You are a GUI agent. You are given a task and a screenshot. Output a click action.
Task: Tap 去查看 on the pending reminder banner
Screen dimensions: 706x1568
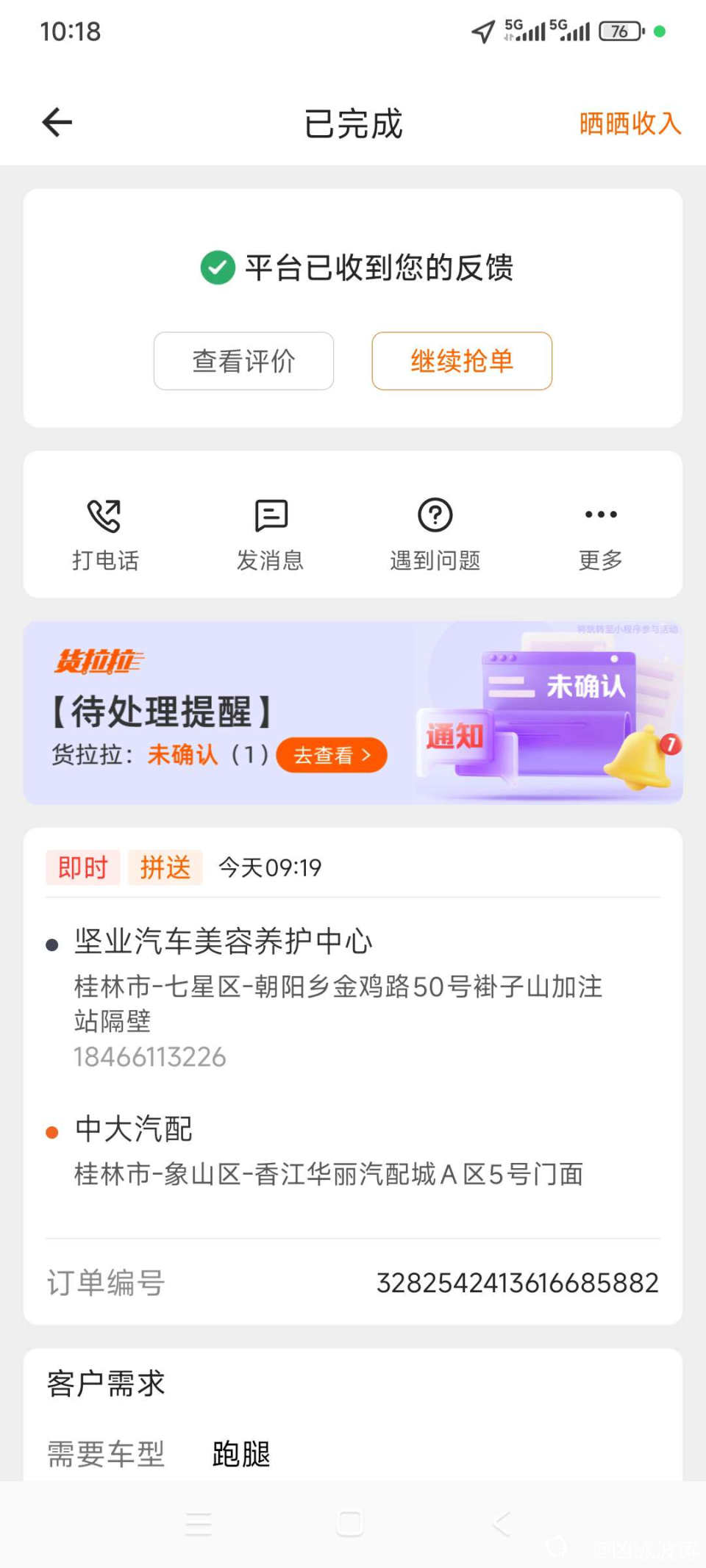pos(332,755)
